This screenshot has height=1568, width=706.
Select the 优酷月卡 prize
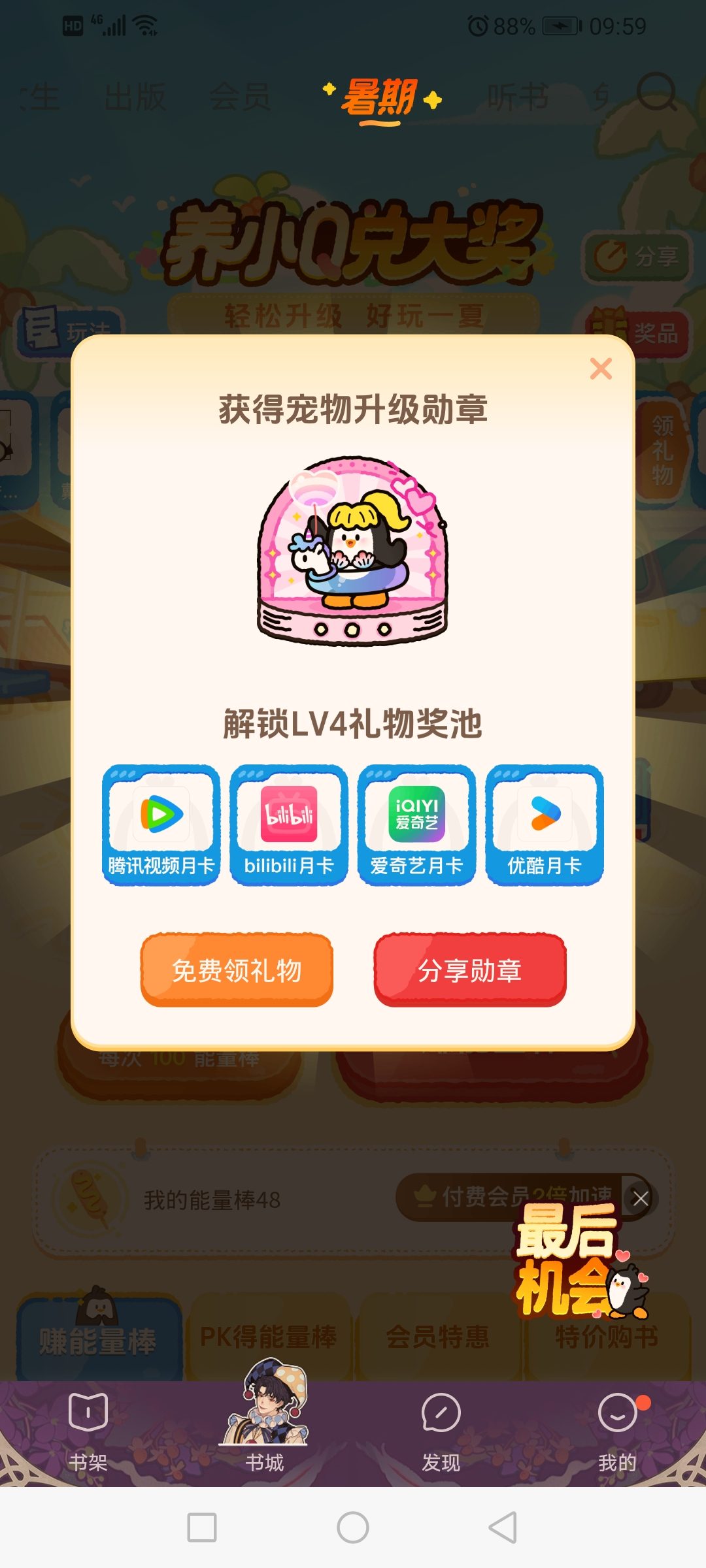tap(545, 825)
